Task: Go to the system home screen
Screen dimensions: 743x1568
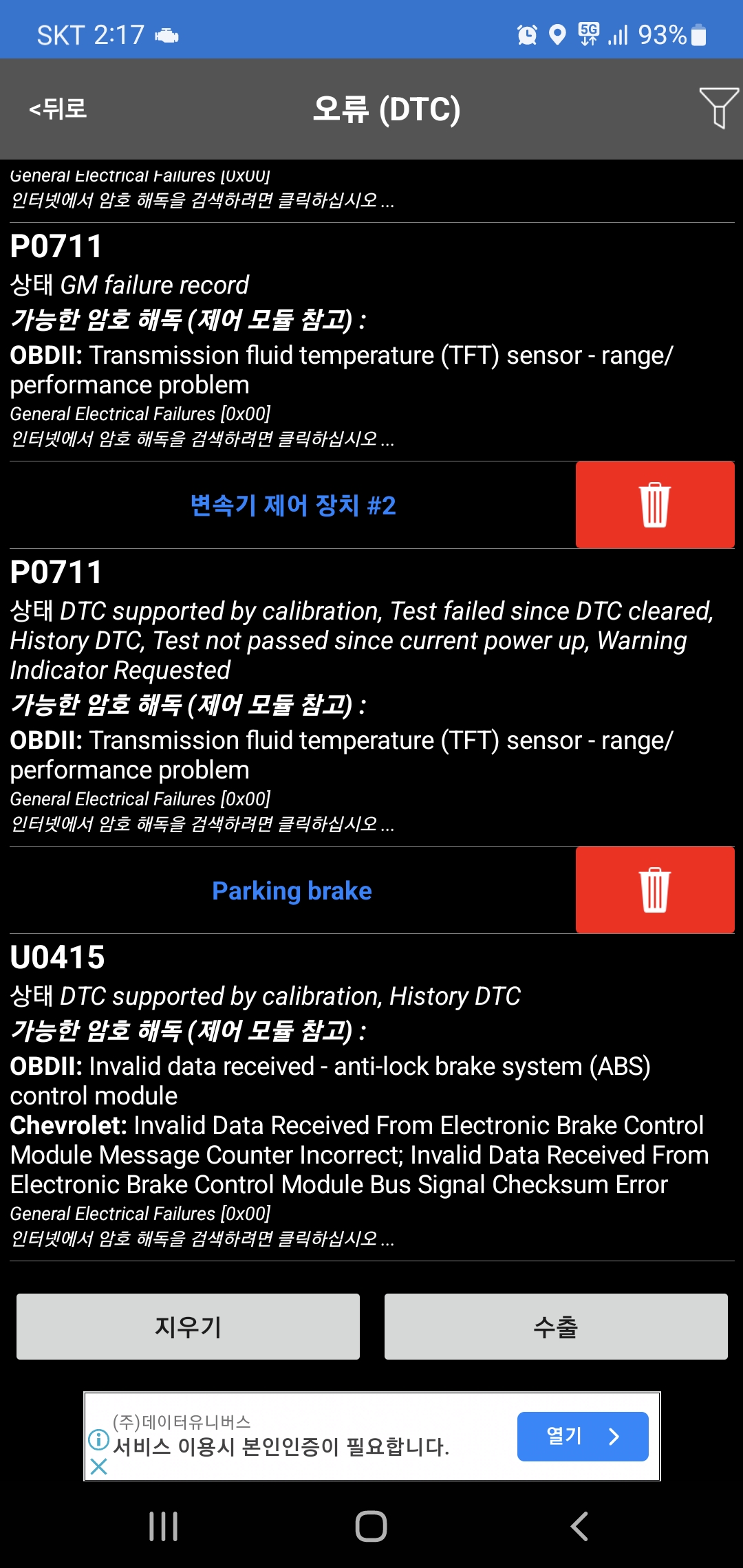Action: point(371,1526)
